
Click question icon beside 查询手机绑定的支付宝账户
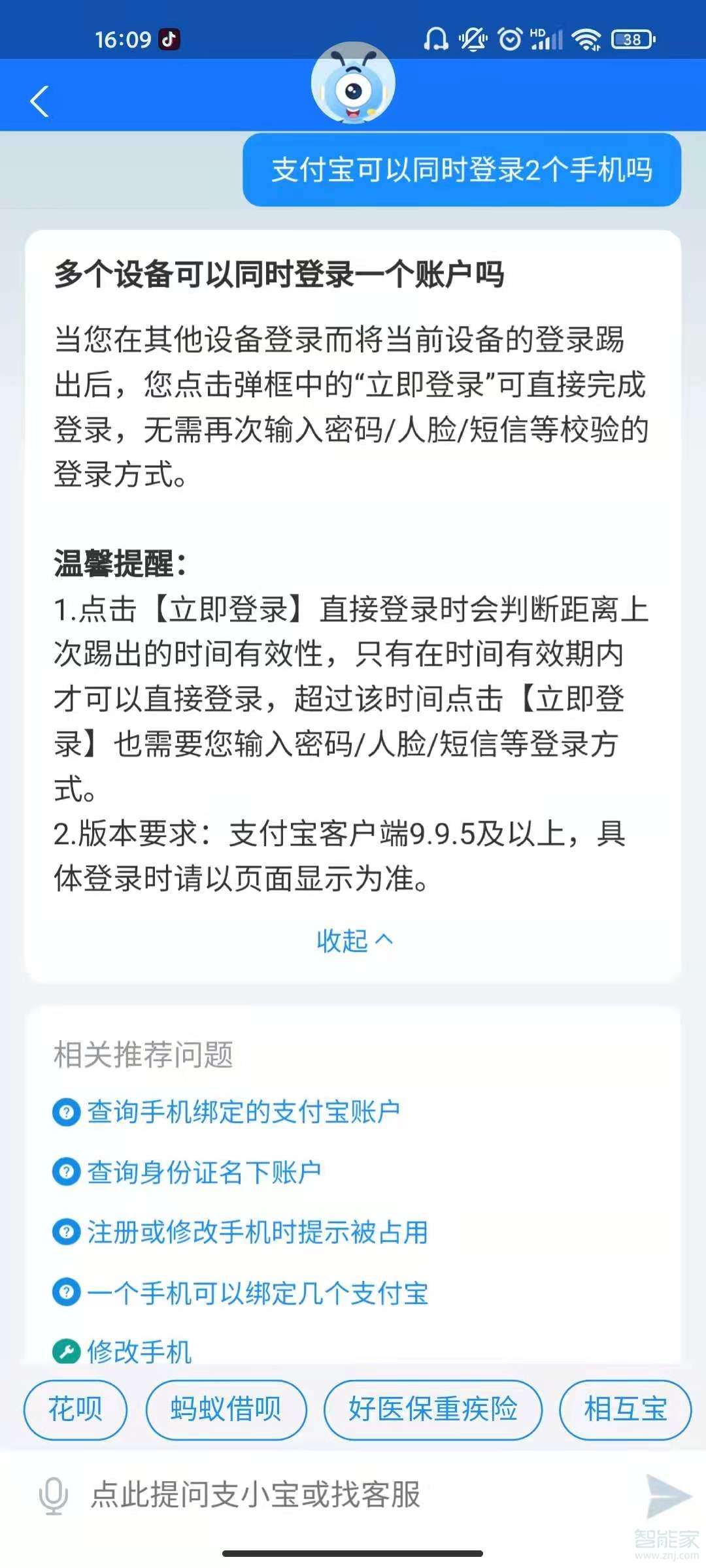pos(66,1109)
